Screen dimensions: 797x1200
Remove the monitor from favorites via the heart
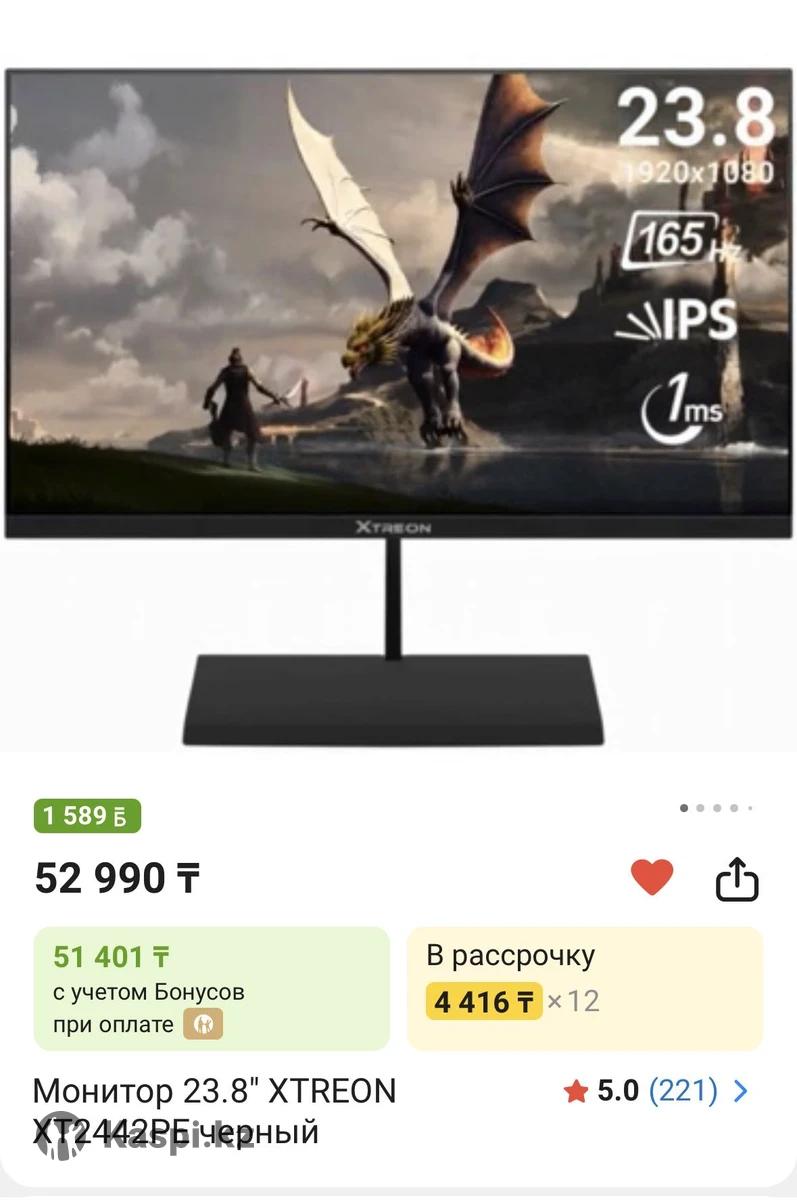652,878
